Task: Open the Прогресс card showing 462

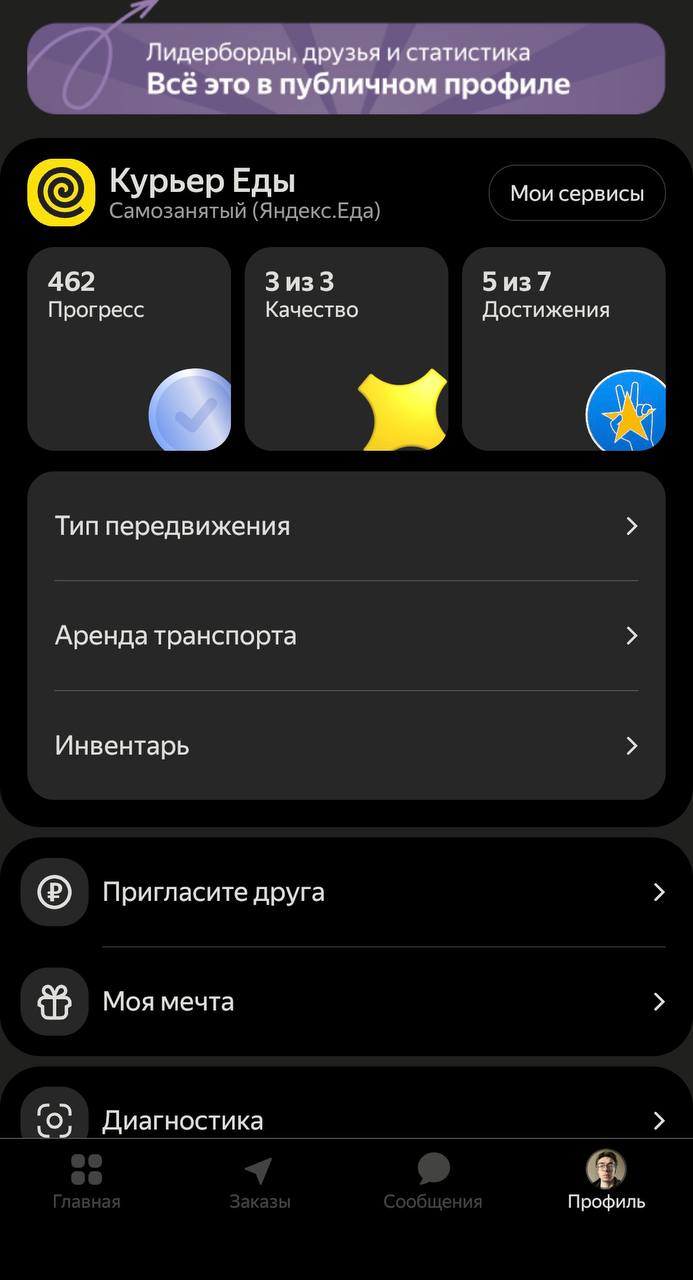Action: pyautogui.click(x=129, y=348)
